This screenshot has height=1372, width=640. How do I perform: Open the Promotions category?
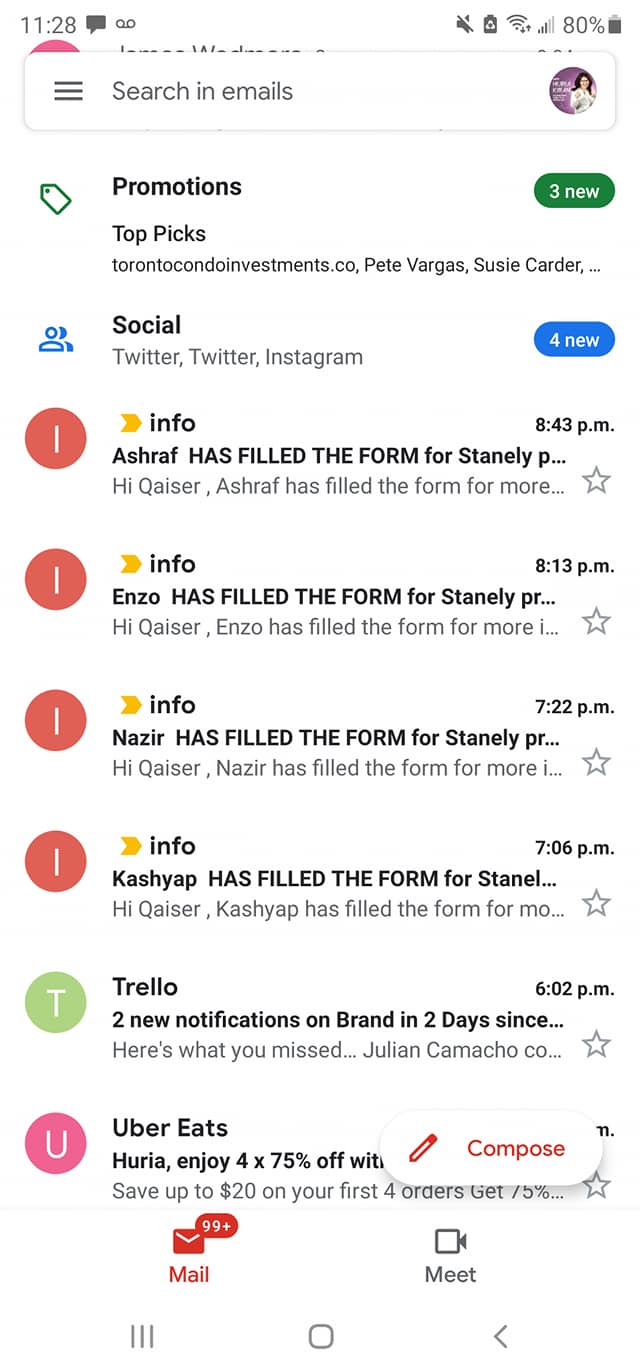coord(320,226)
